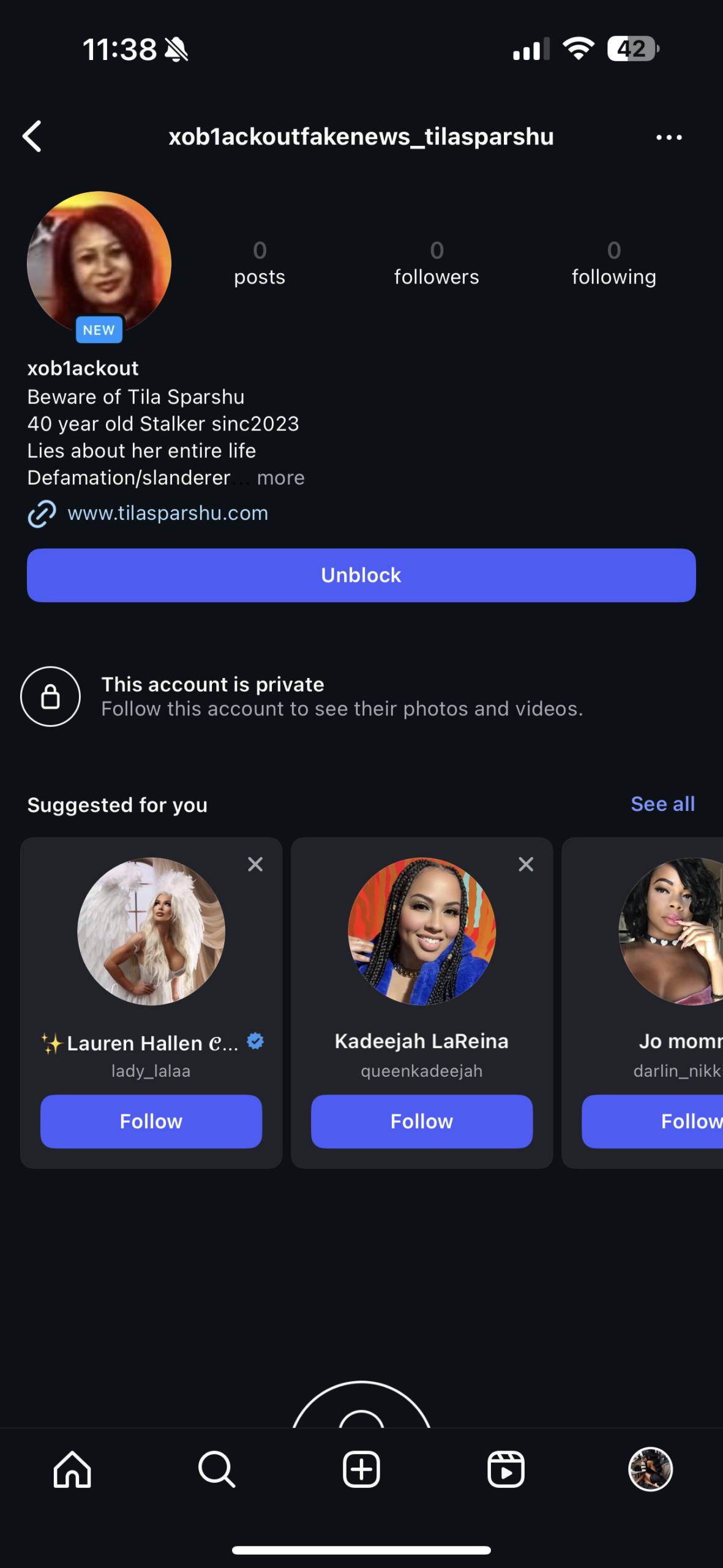Switch to the Search tab
723x1568 pixels.
pyautogui.click(x=217, y=1469)
